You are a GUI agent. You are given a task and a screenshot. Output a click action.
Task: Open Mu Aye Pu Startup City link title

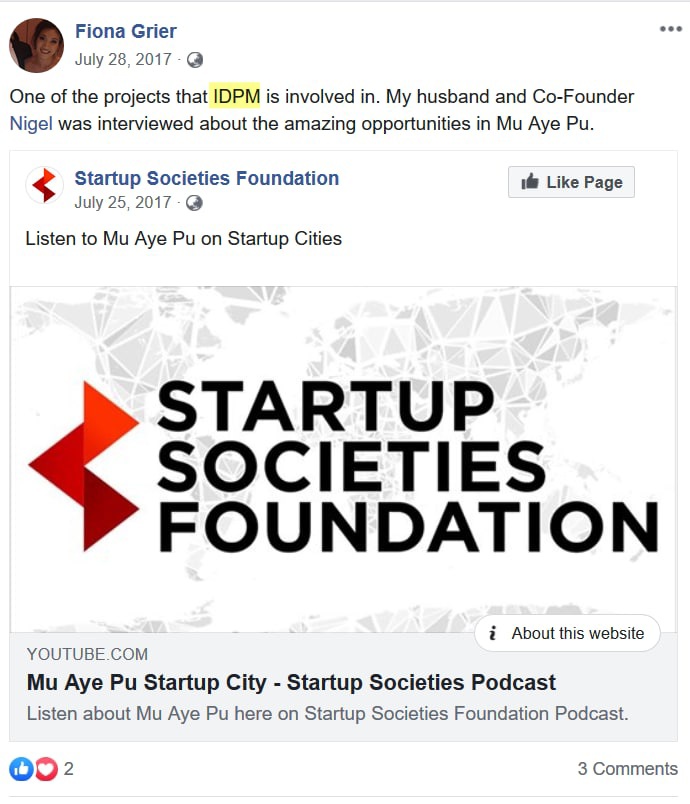tap(291, 684)
